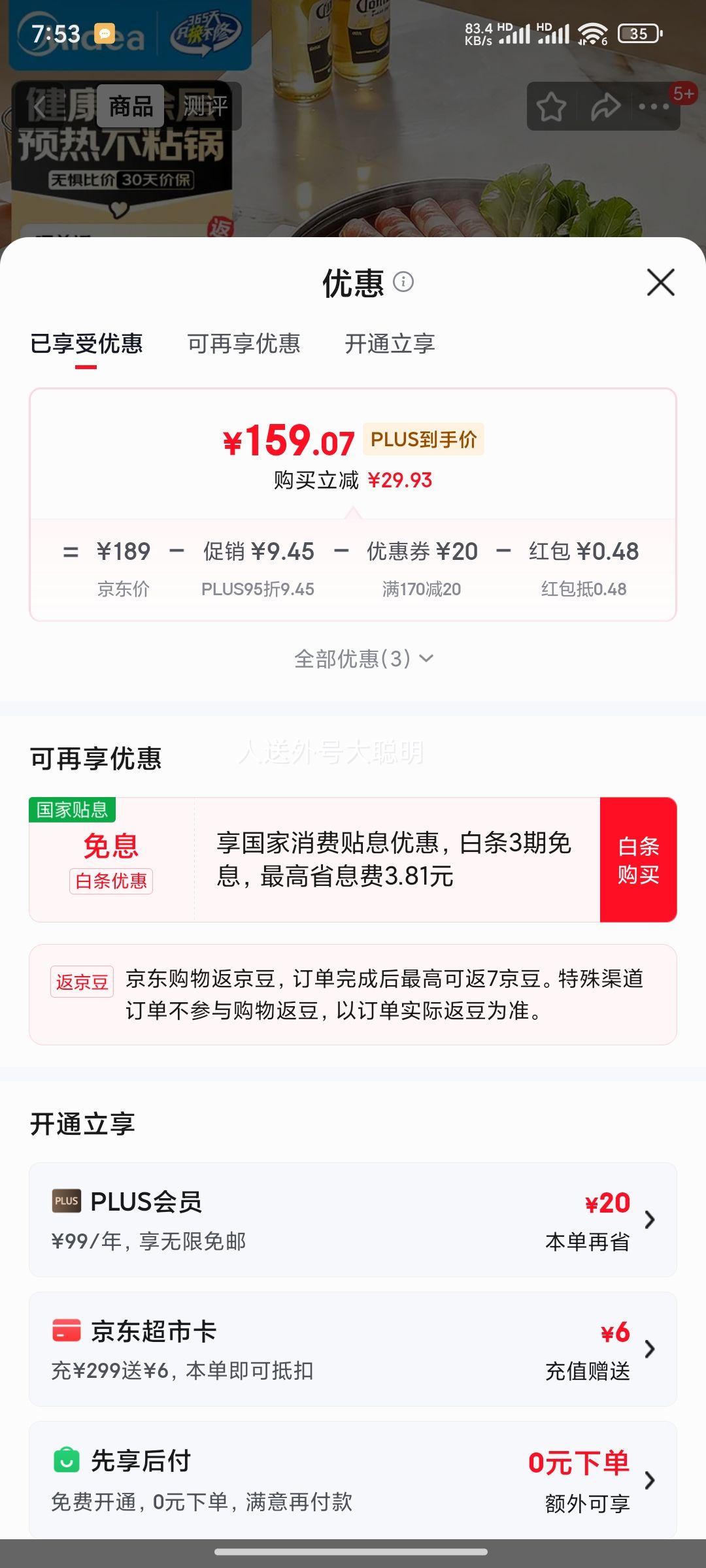The width and height of the screenshot is (706, 1568).
Task: Tap the 白条优惠 badge under 免息
Action: (111, 882)
